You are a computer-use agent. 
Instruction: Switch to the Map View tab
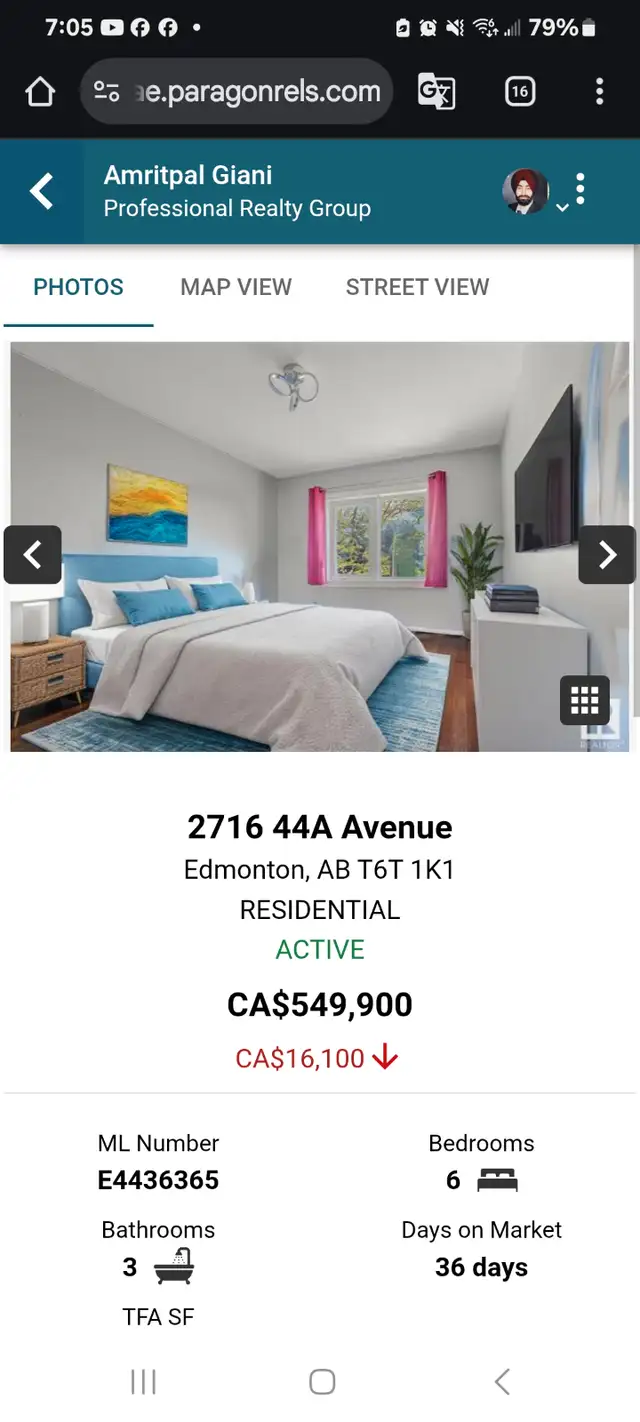tap(236, 287)
